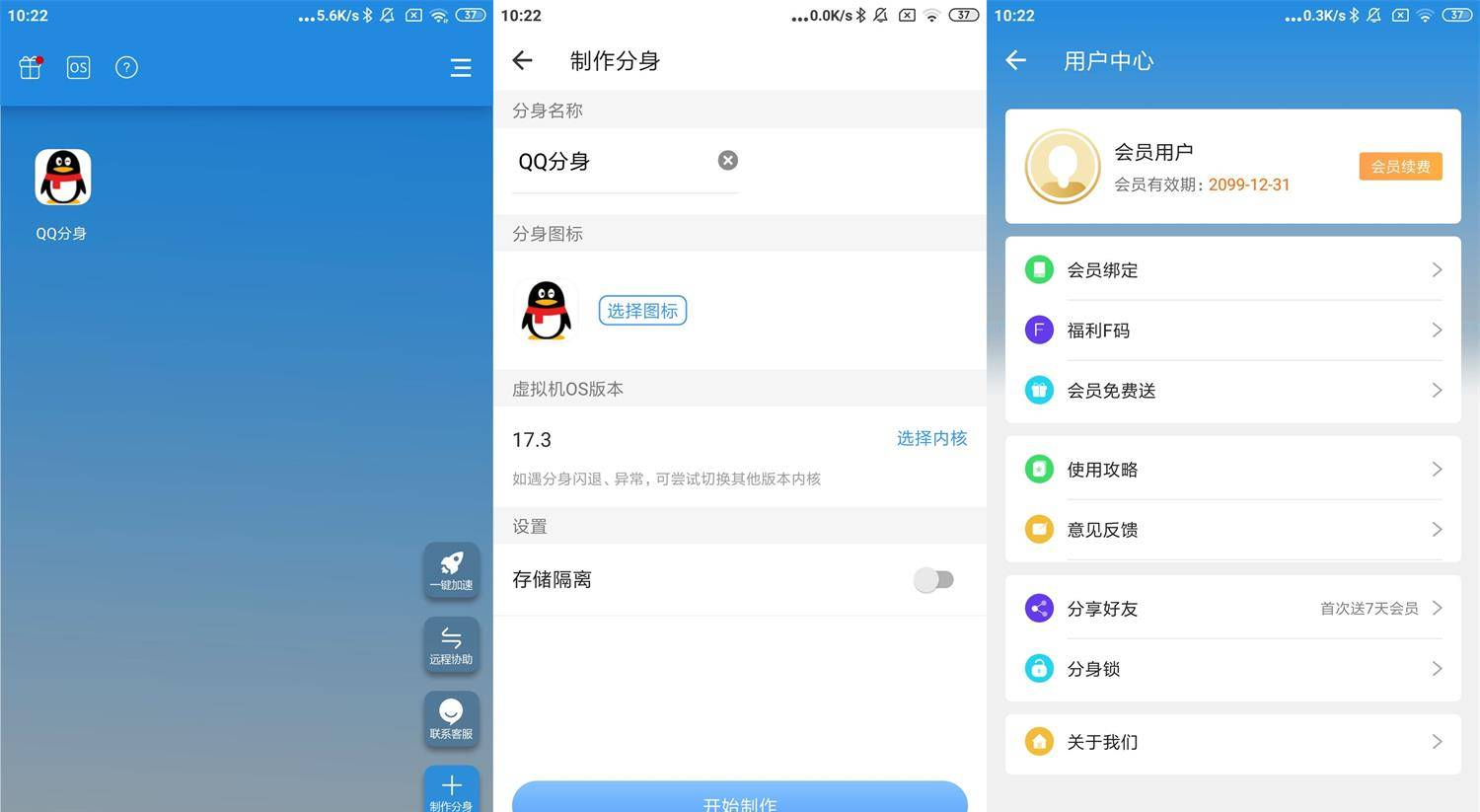Open the OS version icon

coord(78,67)
